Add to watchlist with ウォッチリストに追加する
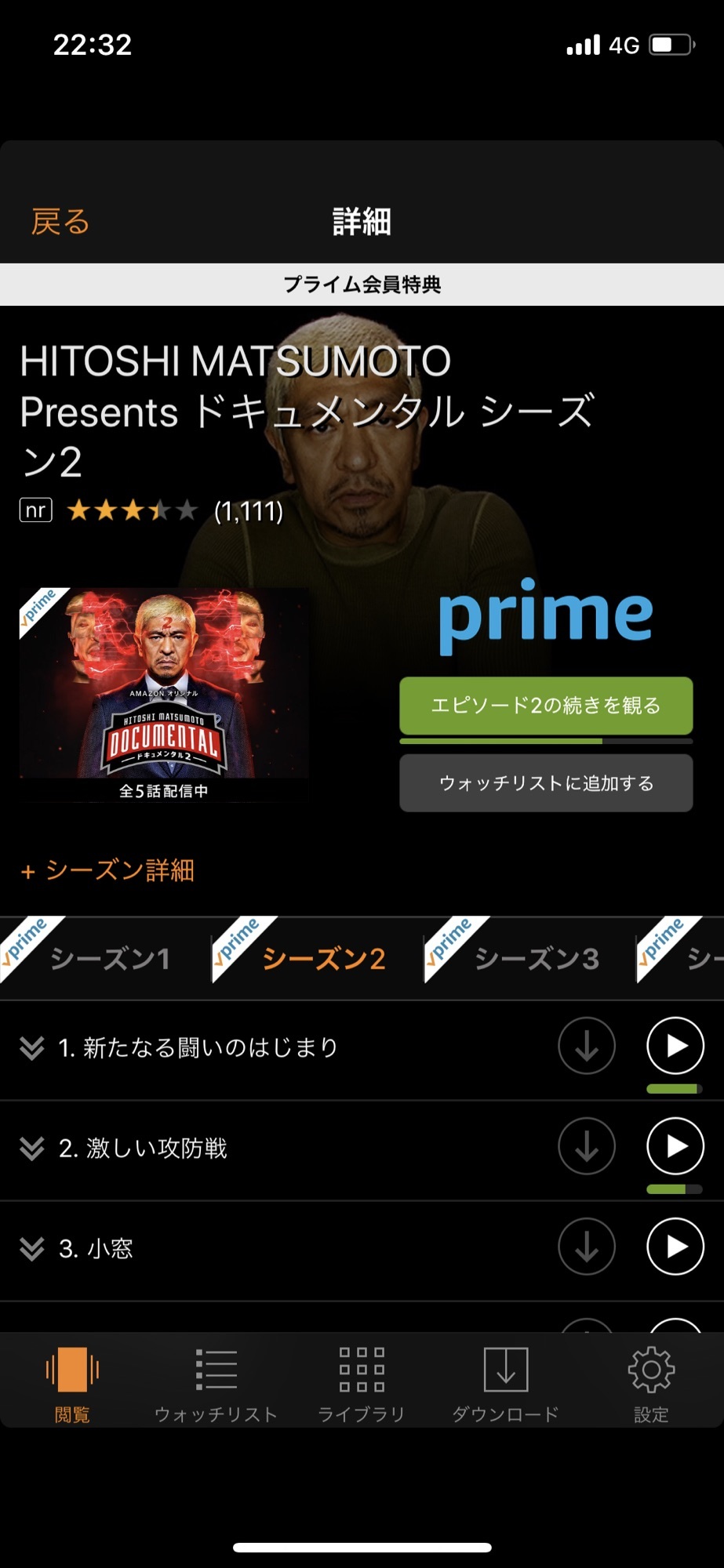This screenshot has width=724, height=1568. pyautogui.click(x=546, y=783)
